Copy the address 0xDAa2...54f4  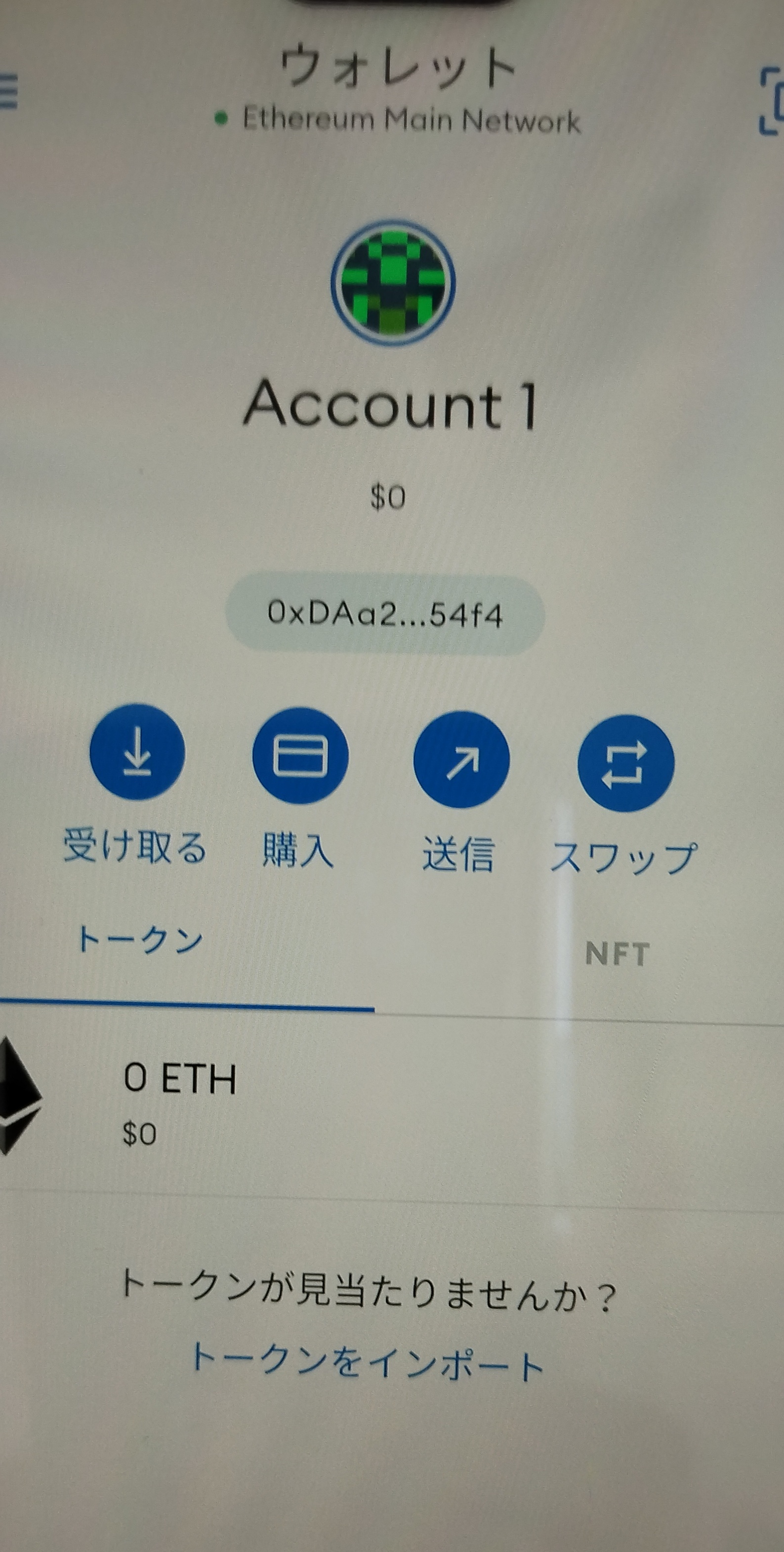(x=385, y=615)
